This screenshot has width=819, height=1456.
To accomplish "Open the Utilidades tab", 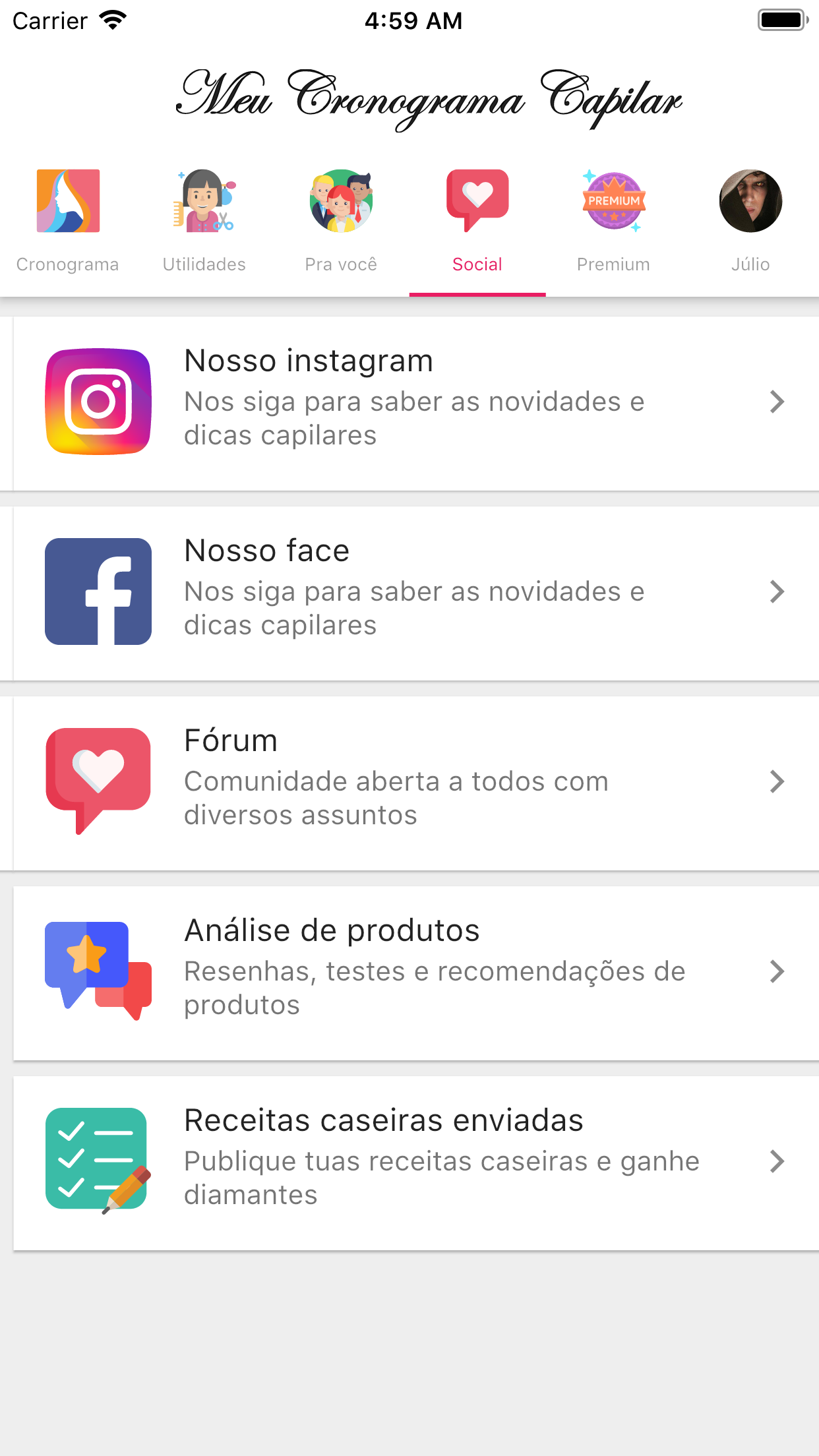I will 204,221.
